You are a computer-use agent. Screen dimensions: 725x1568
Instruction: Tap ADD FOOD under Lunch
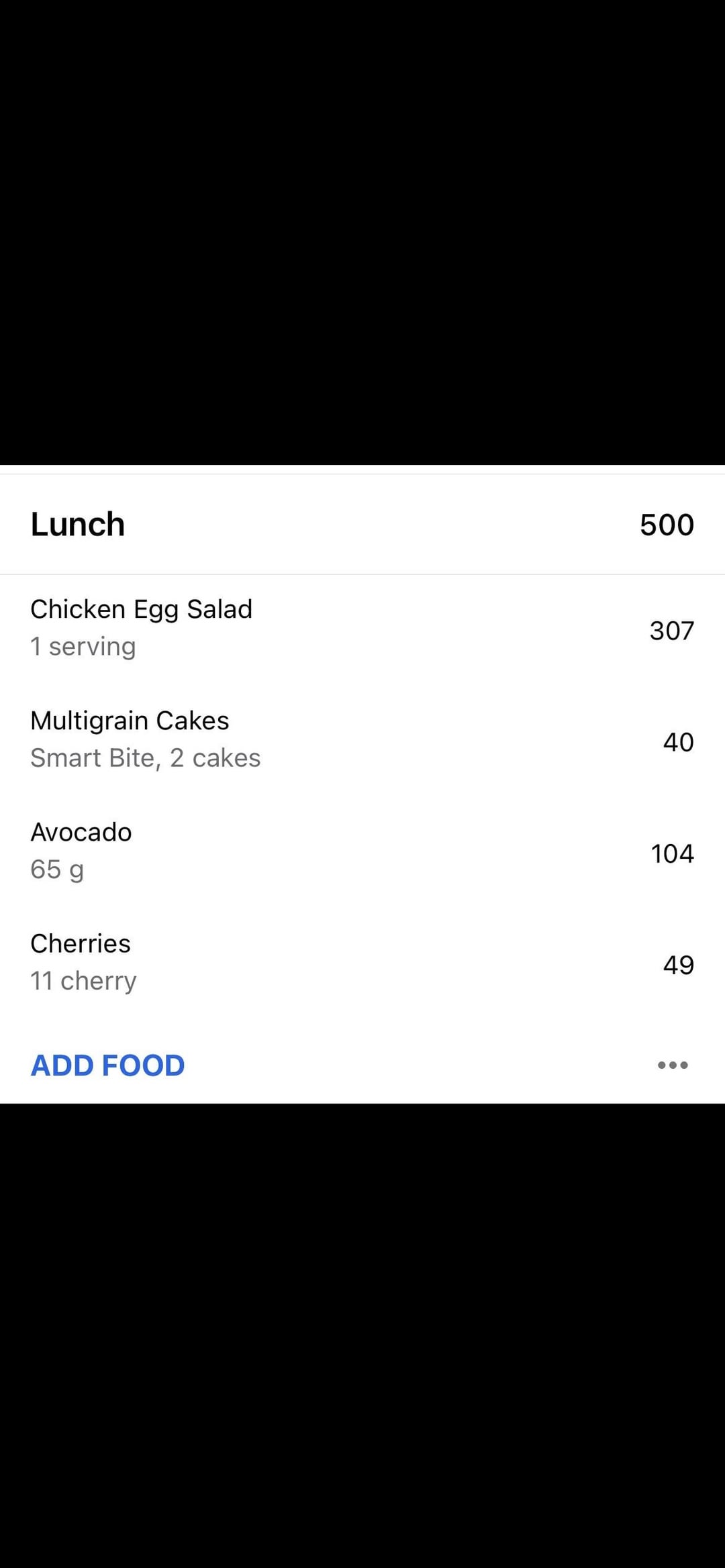pos(107,1065)
